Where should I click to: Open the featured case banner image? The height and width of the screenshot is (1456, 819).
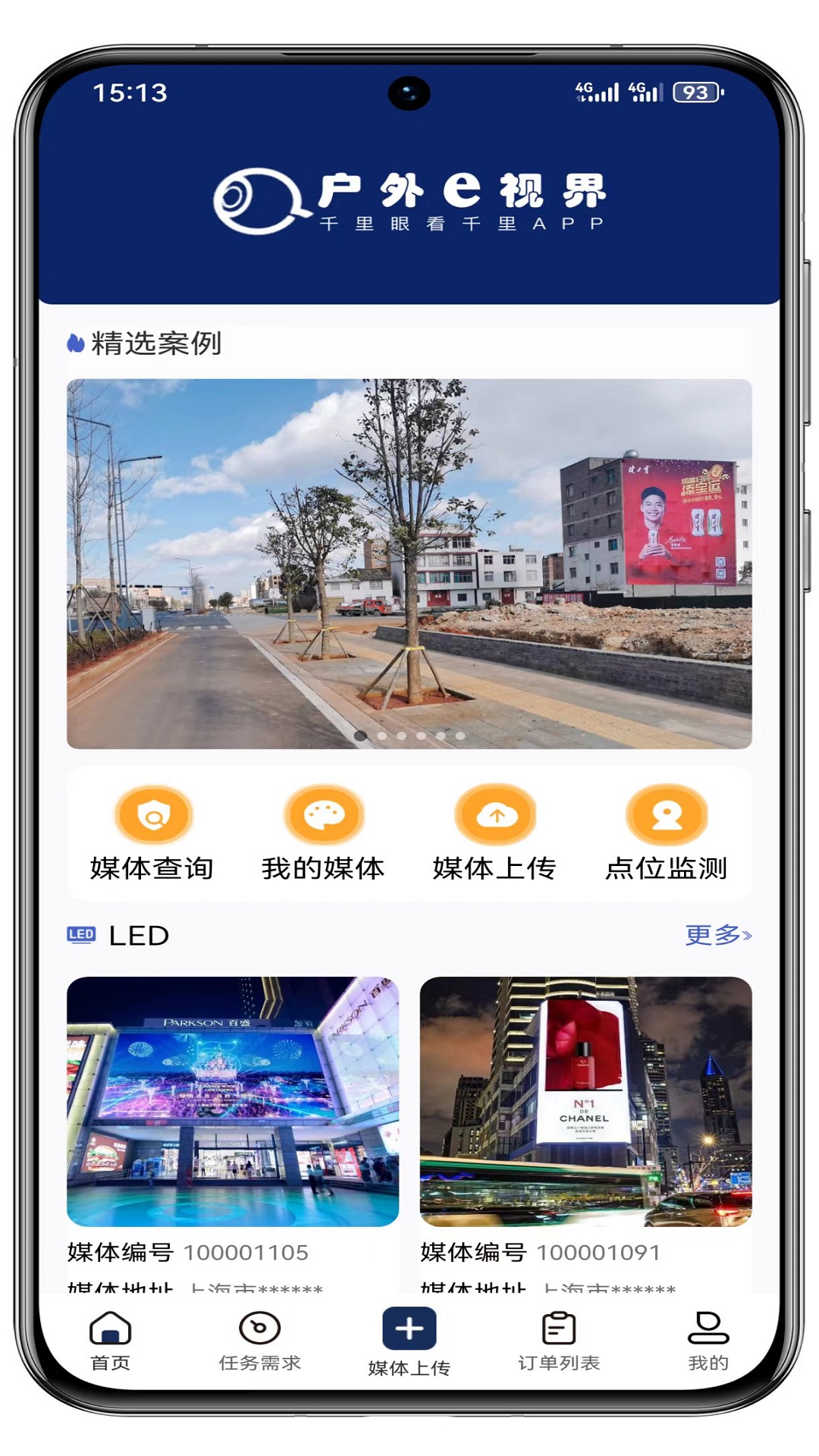(409, 563)
